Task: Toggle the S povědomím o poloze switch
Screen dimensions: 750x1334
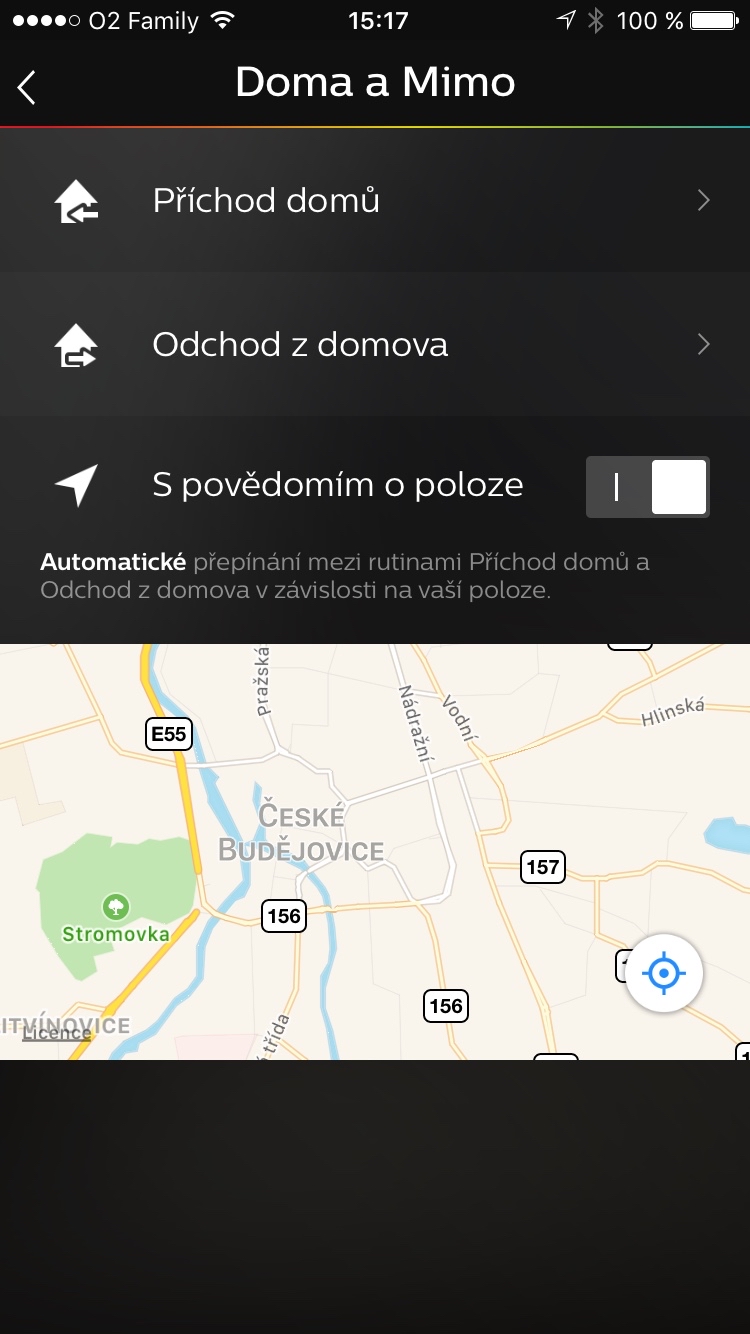Action: (647, 487)
